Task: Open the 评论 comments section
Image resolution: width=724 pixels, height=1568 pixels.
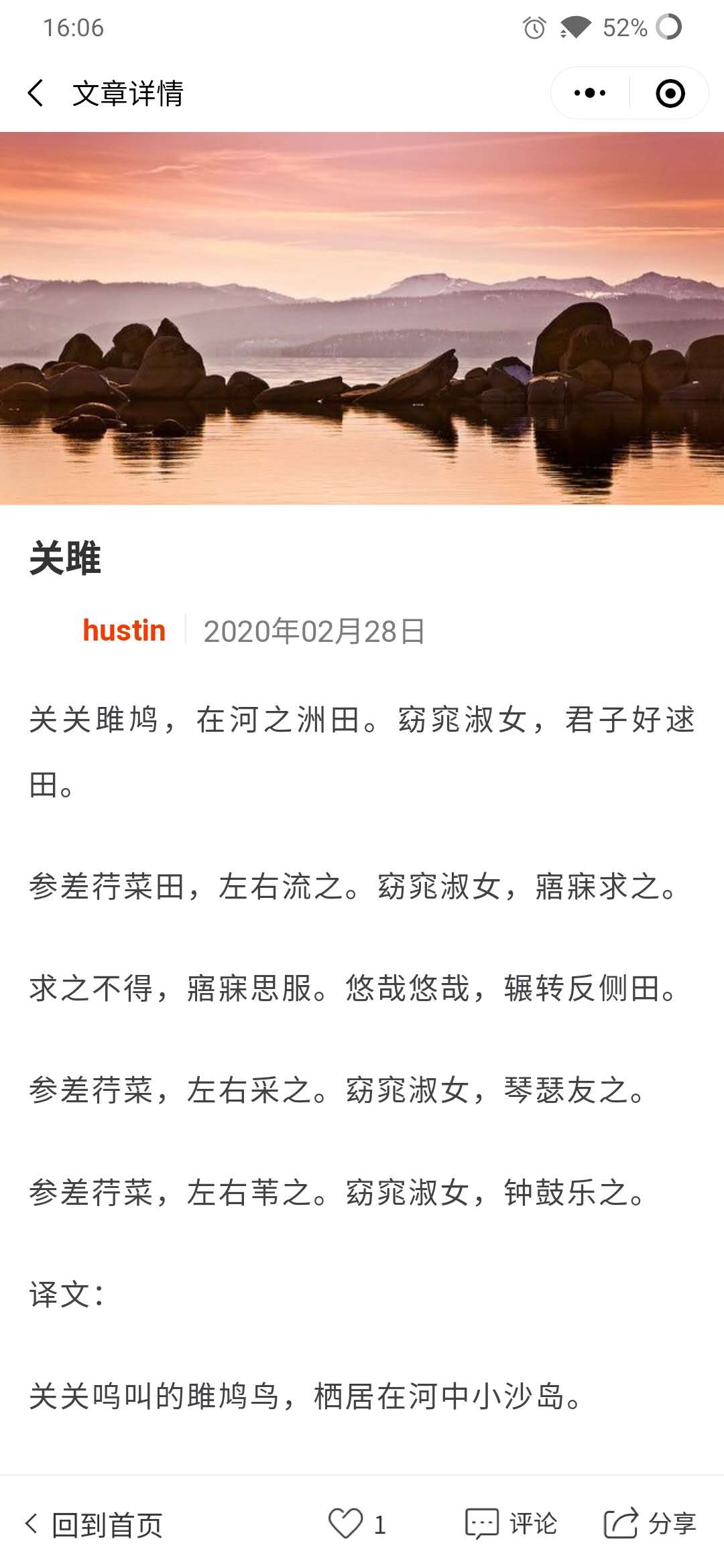Action: (511, 1523)
